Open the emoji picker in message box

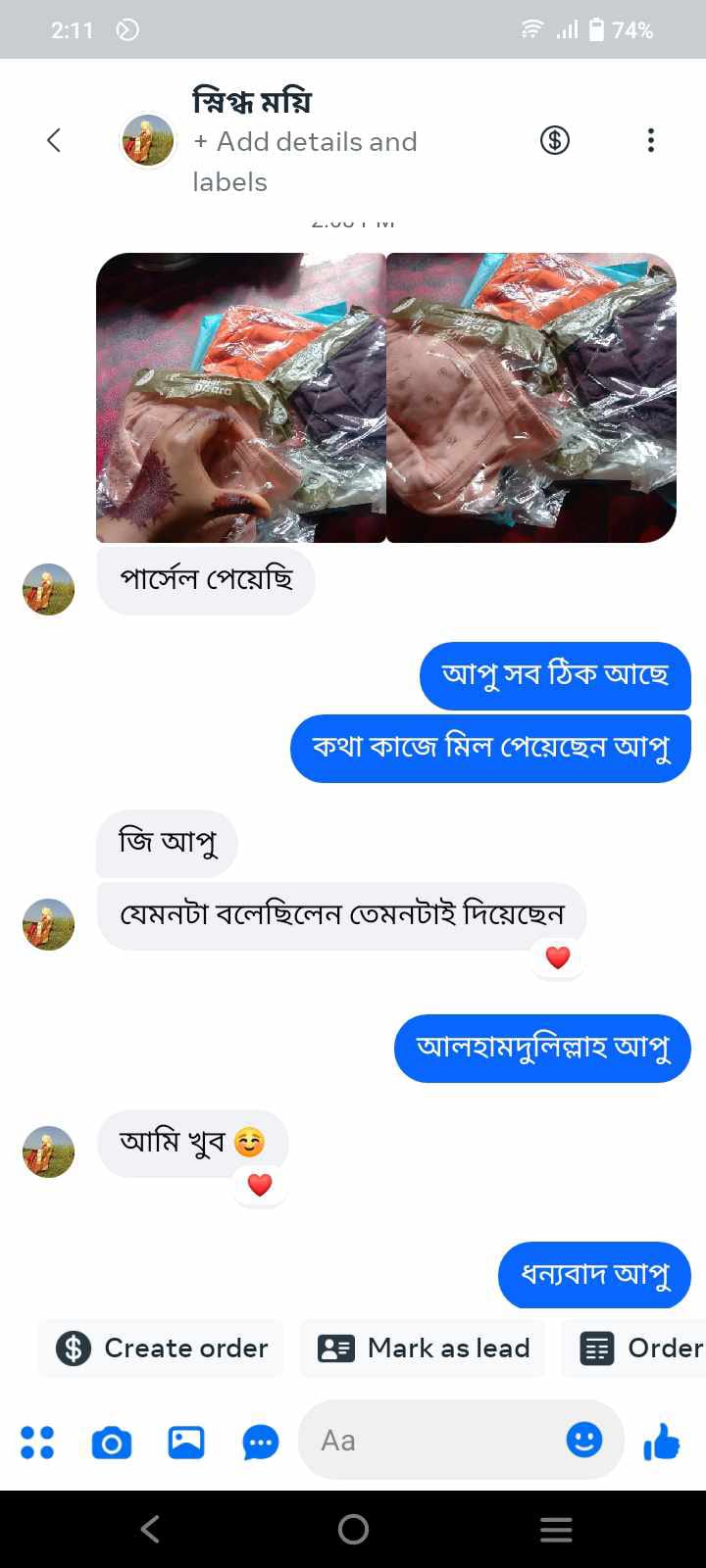click(583, 1440)
